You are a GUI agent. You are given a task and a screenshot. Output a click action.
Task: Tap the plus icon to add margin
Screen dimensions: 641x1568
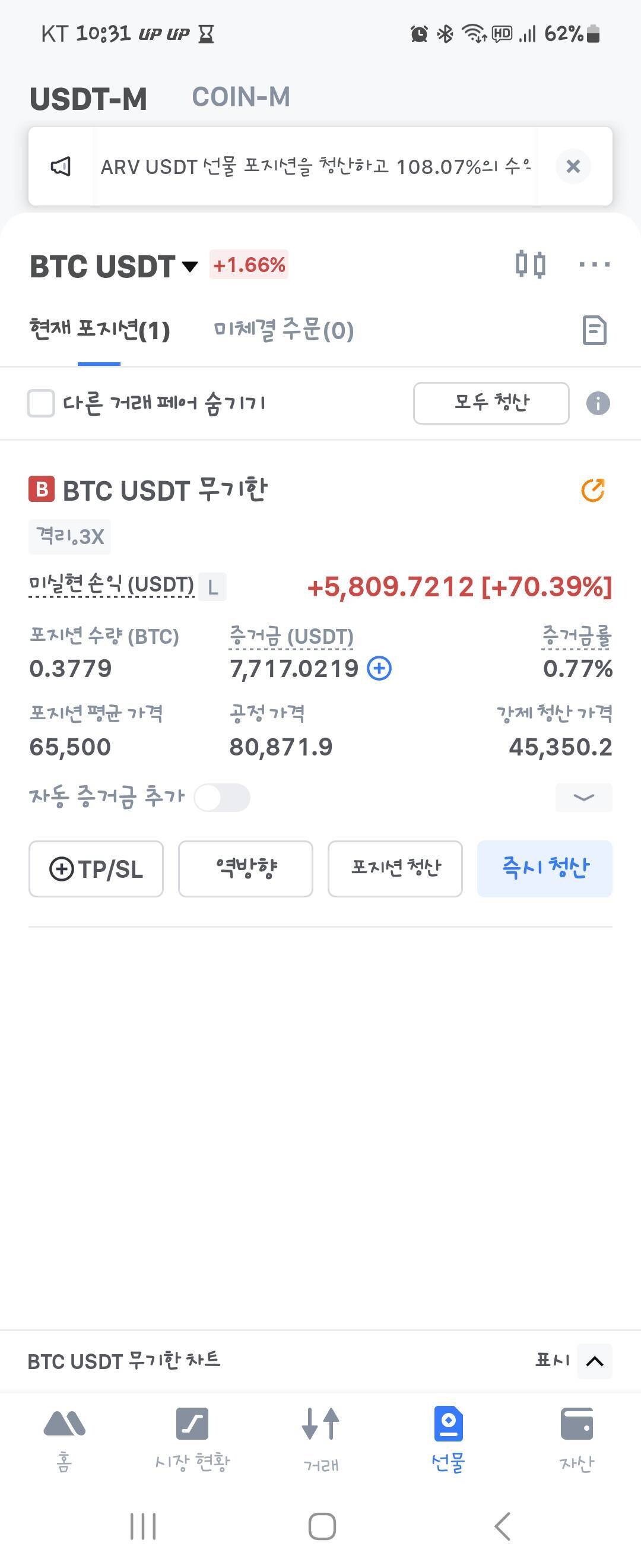tap(380, 668)
